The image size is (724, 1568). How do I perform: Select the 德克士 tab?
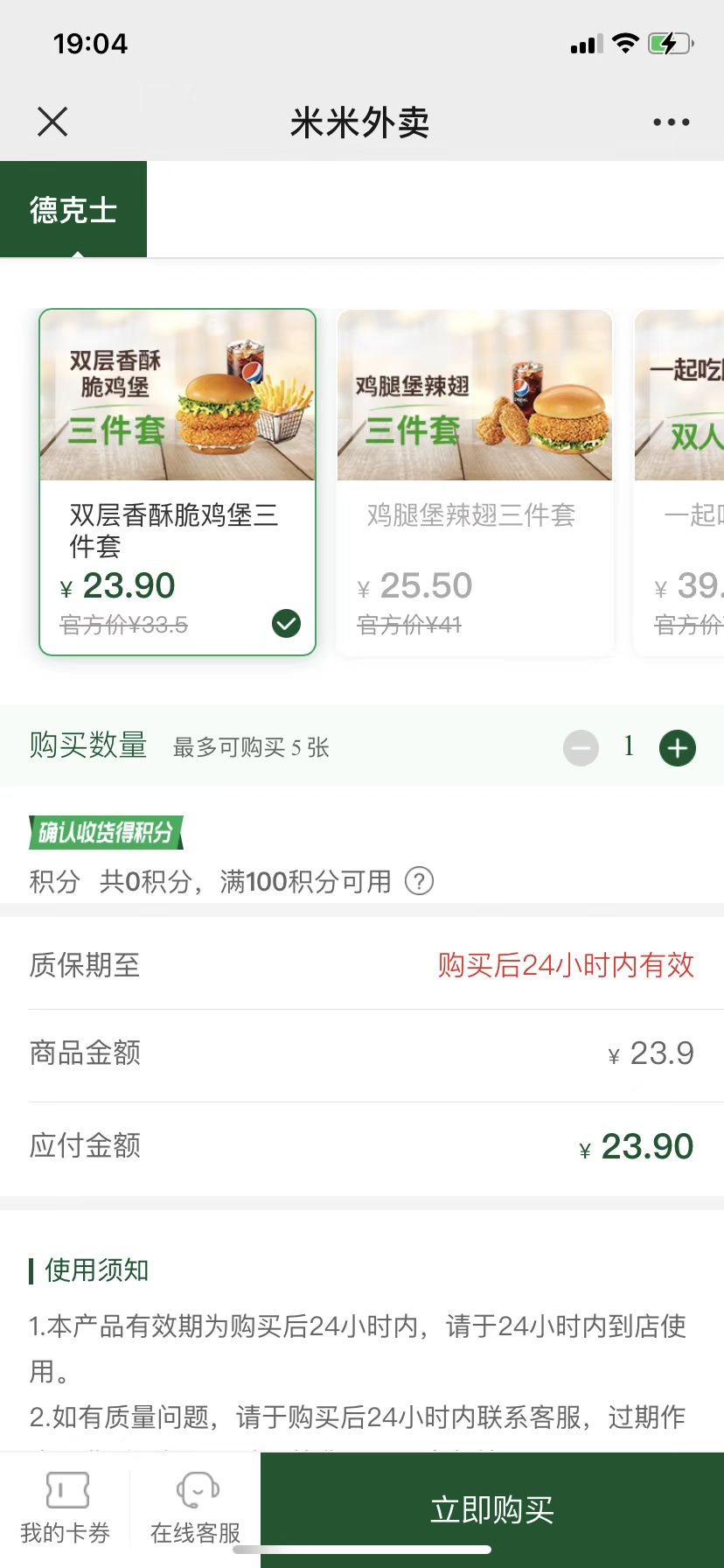73,210
